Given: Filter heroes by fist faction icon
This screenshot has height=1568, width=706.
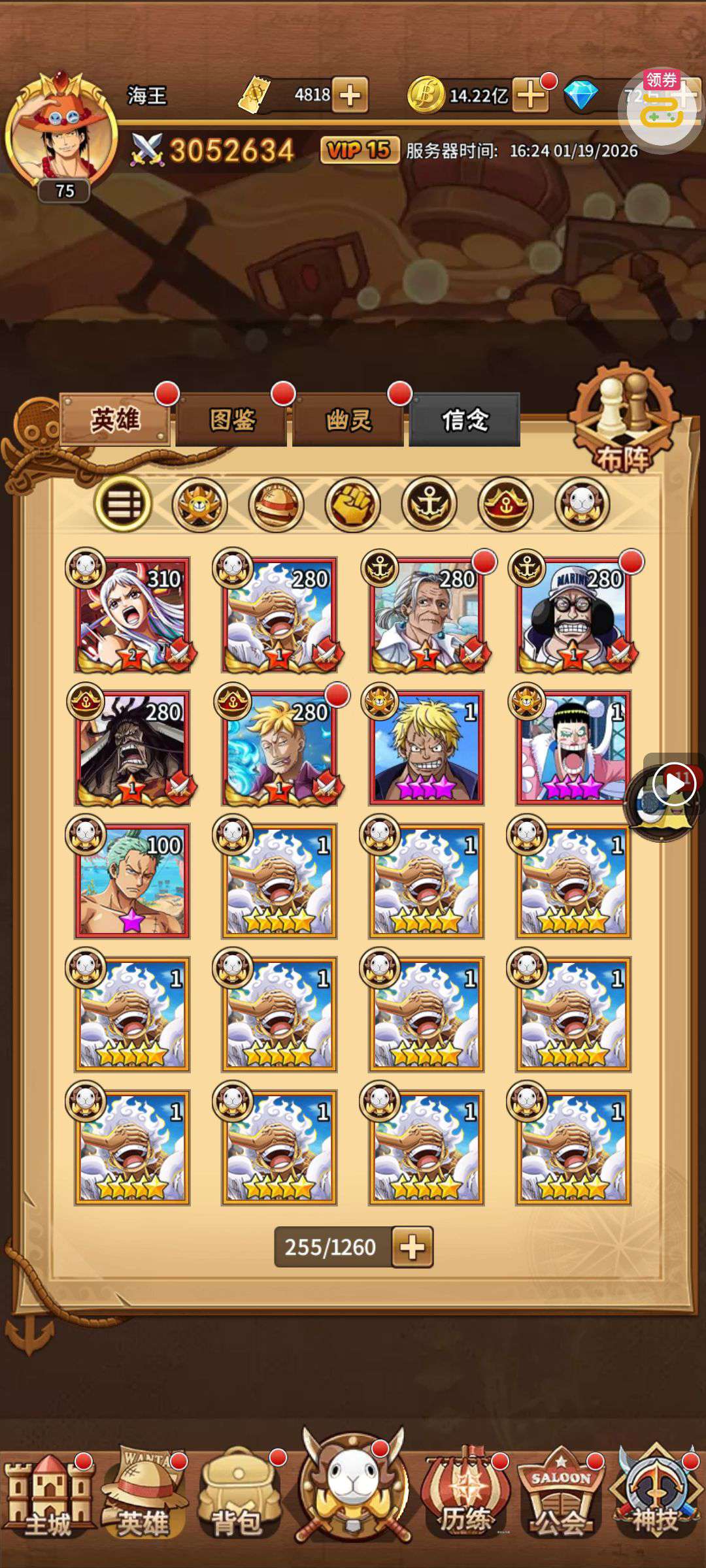Looking at the screenshot, I should [x=352, y=504].
